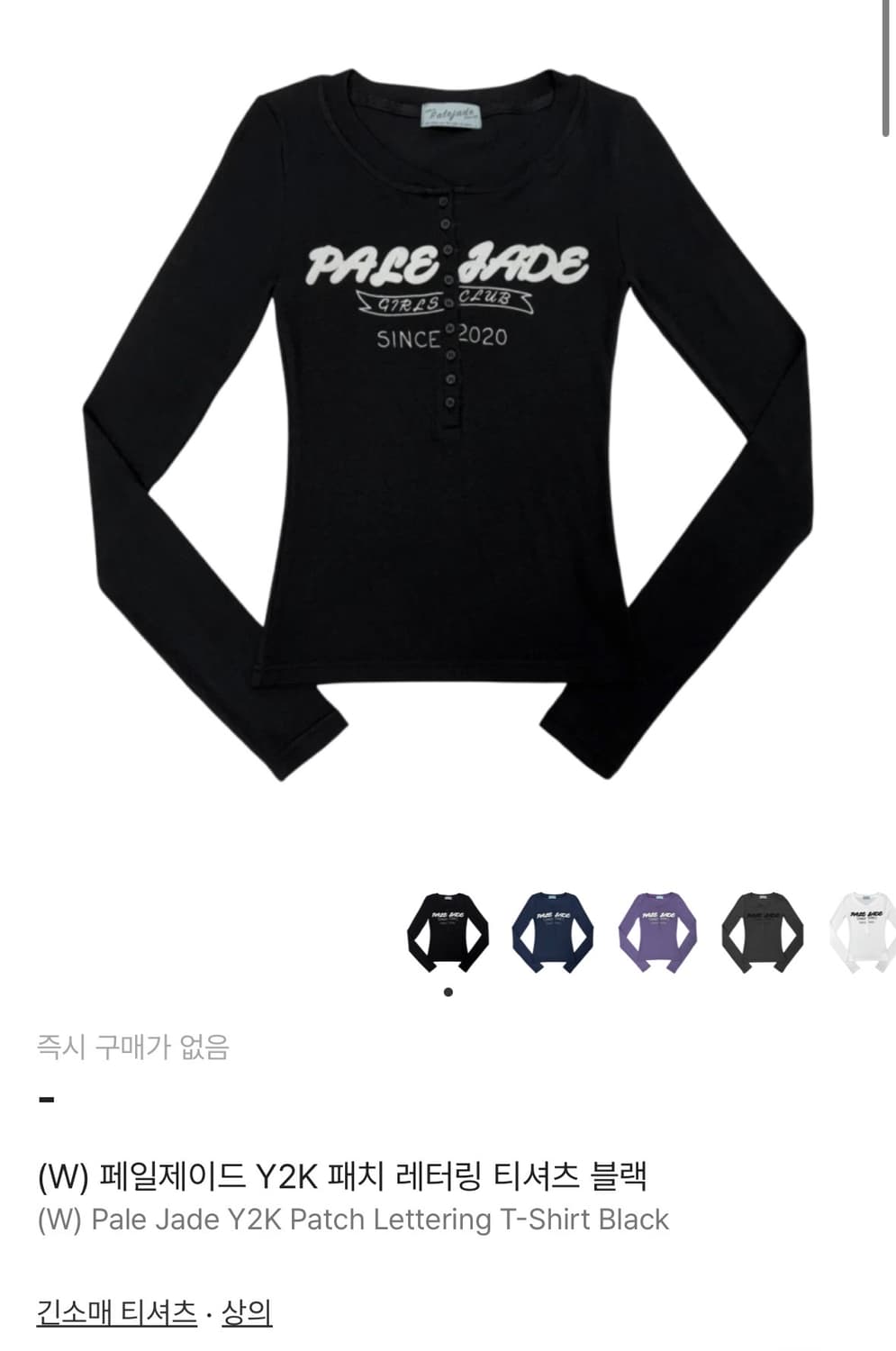Click the PALE JADE lettering on the shirt
896x1351 pixels.
pos(450,263)
